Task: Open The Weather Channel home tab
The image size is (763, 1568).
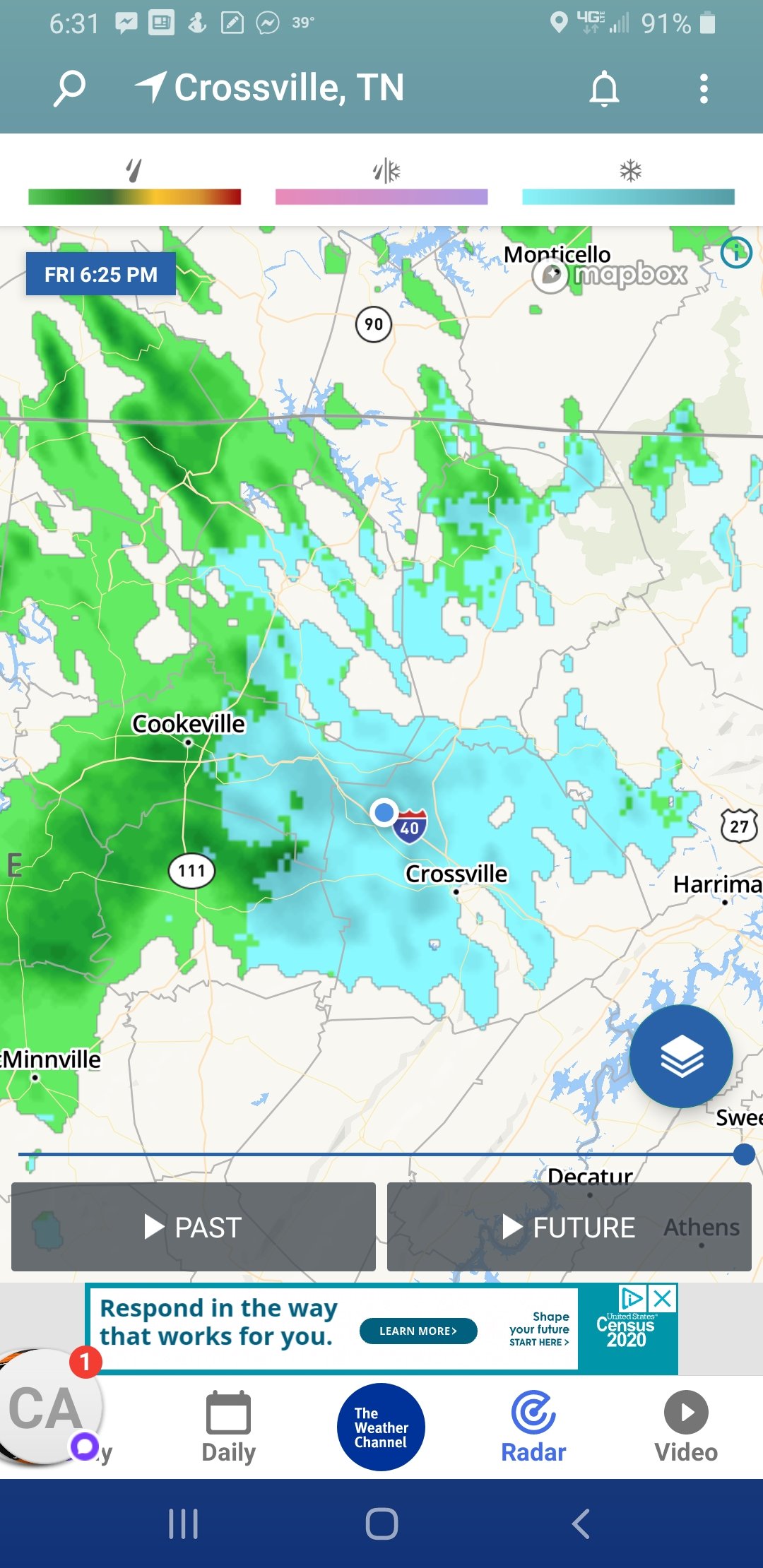Action: point(381,1427)
